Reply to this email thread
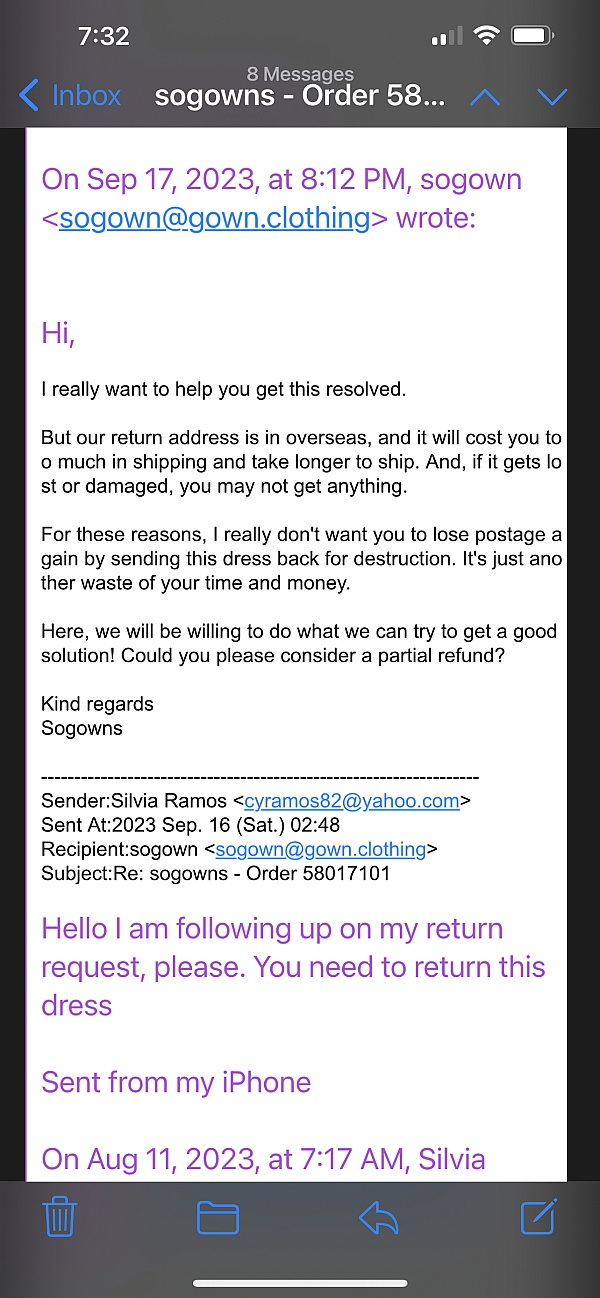Viewport: 600px width, 1298px height. click(379, 1217)
